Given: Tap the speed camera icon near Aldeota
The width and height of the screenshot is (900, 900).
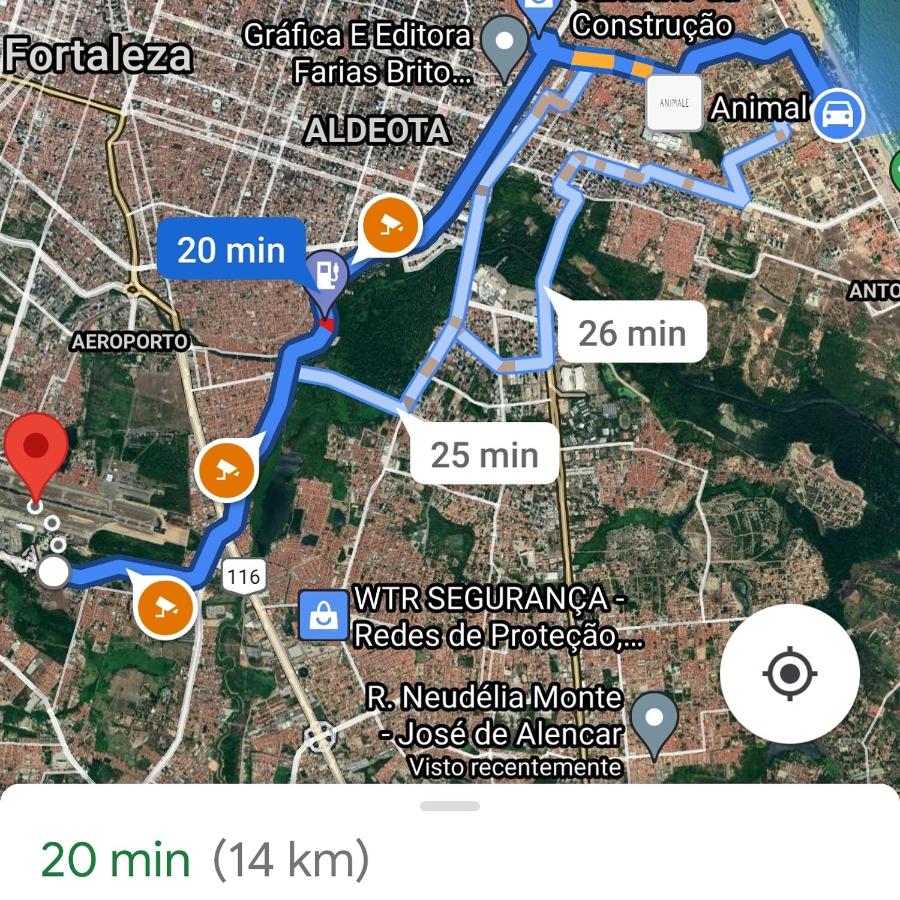Looking at the screenshot, I should click(x=390, y=226).
